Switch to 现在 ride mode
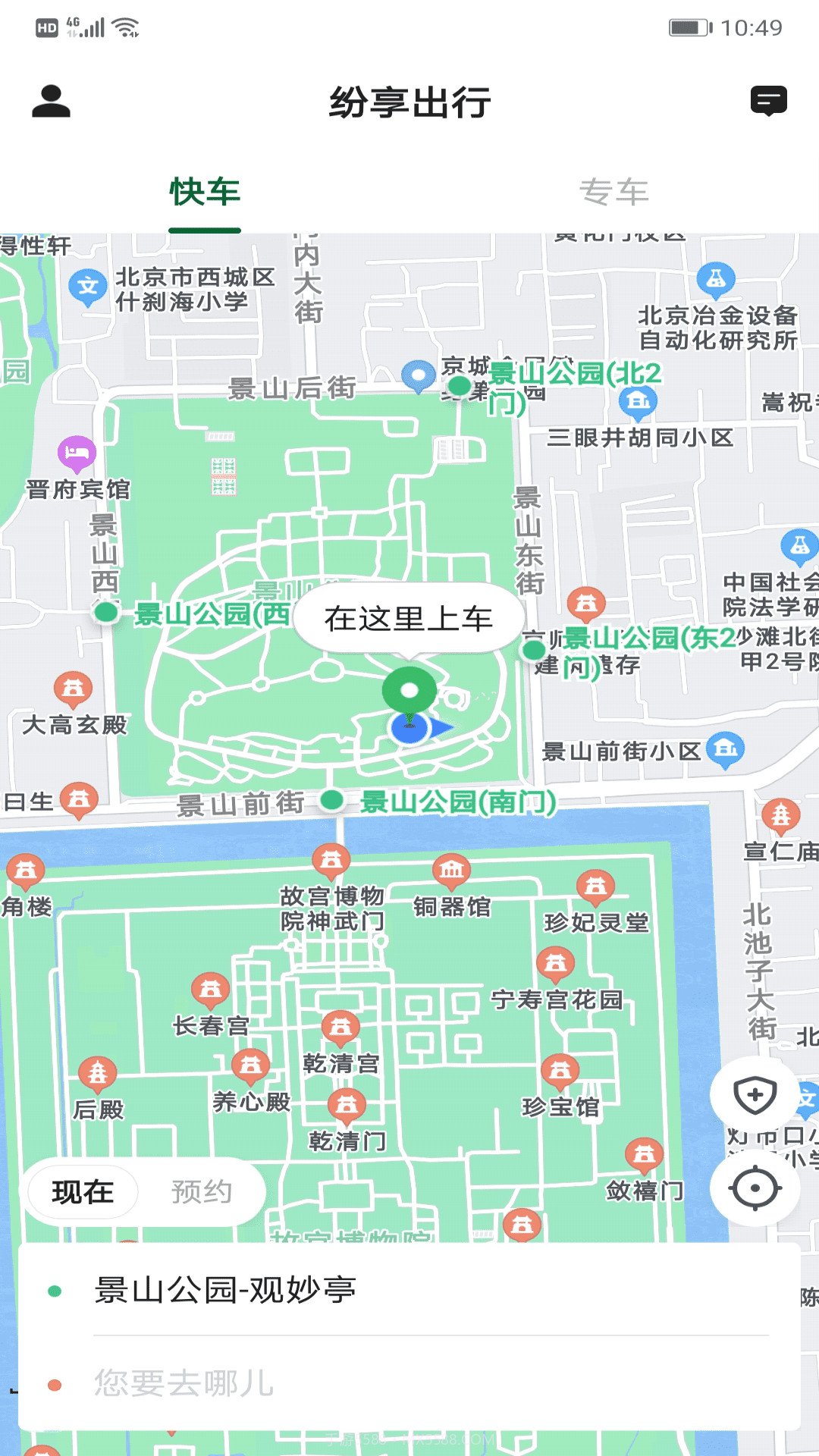The width and height of the screenshot is (819, 1456). 83,1191
